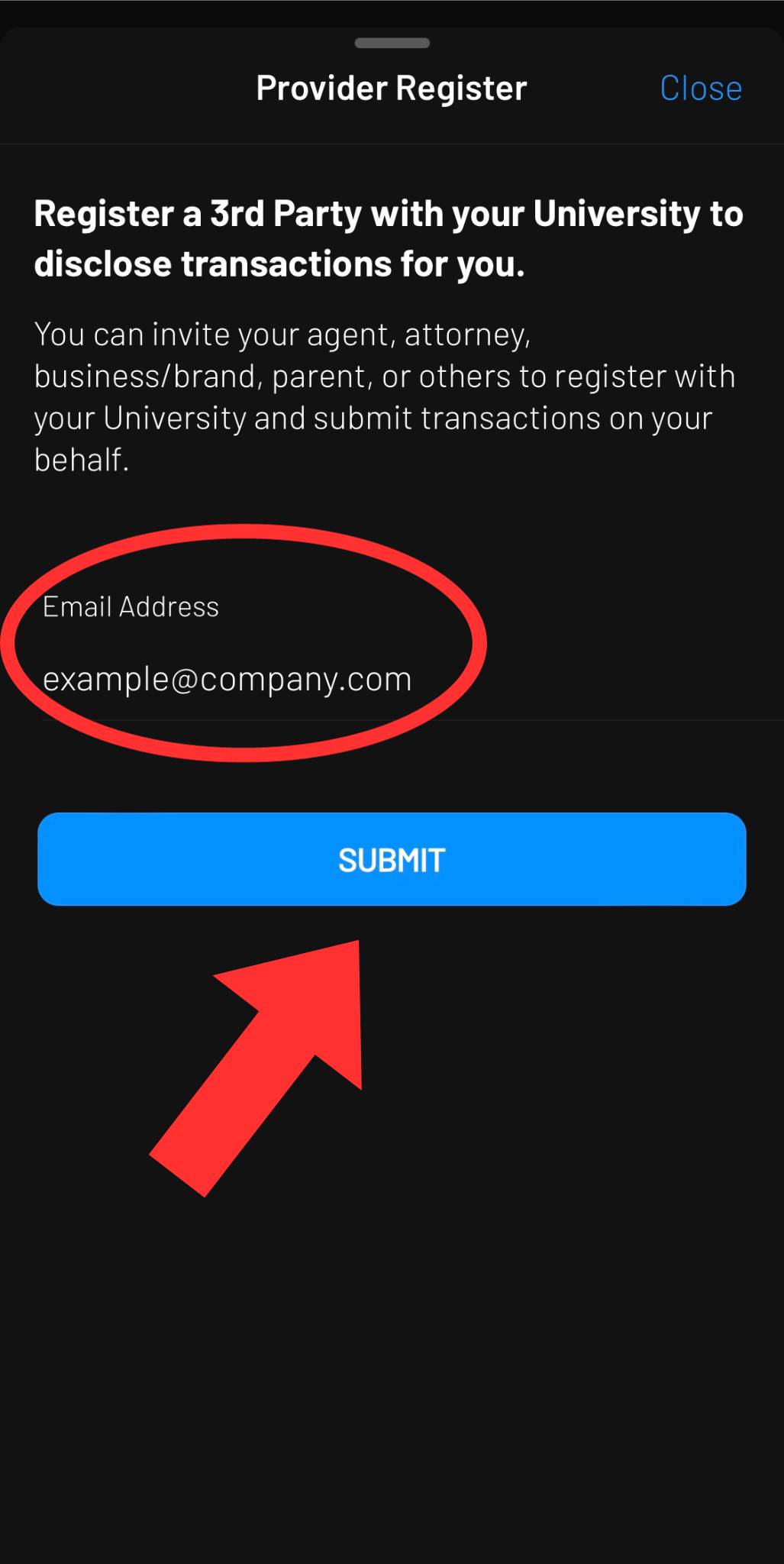The height and width of the screenshot is (1564, 784).
Task: Submit the third-party registration
Action: [392, 859]
